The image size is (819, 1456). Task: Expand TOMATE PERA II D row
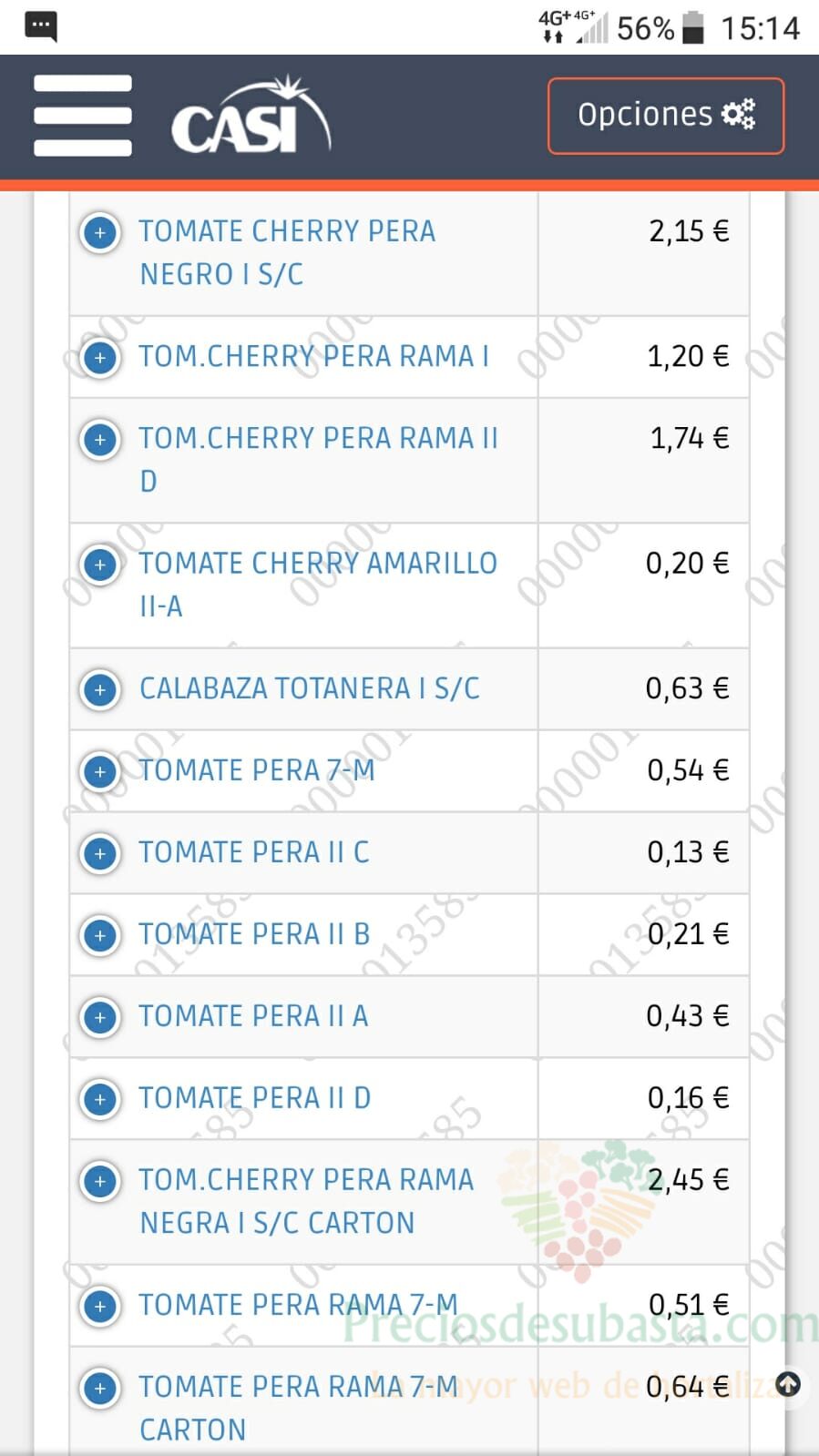[100, 1099]
